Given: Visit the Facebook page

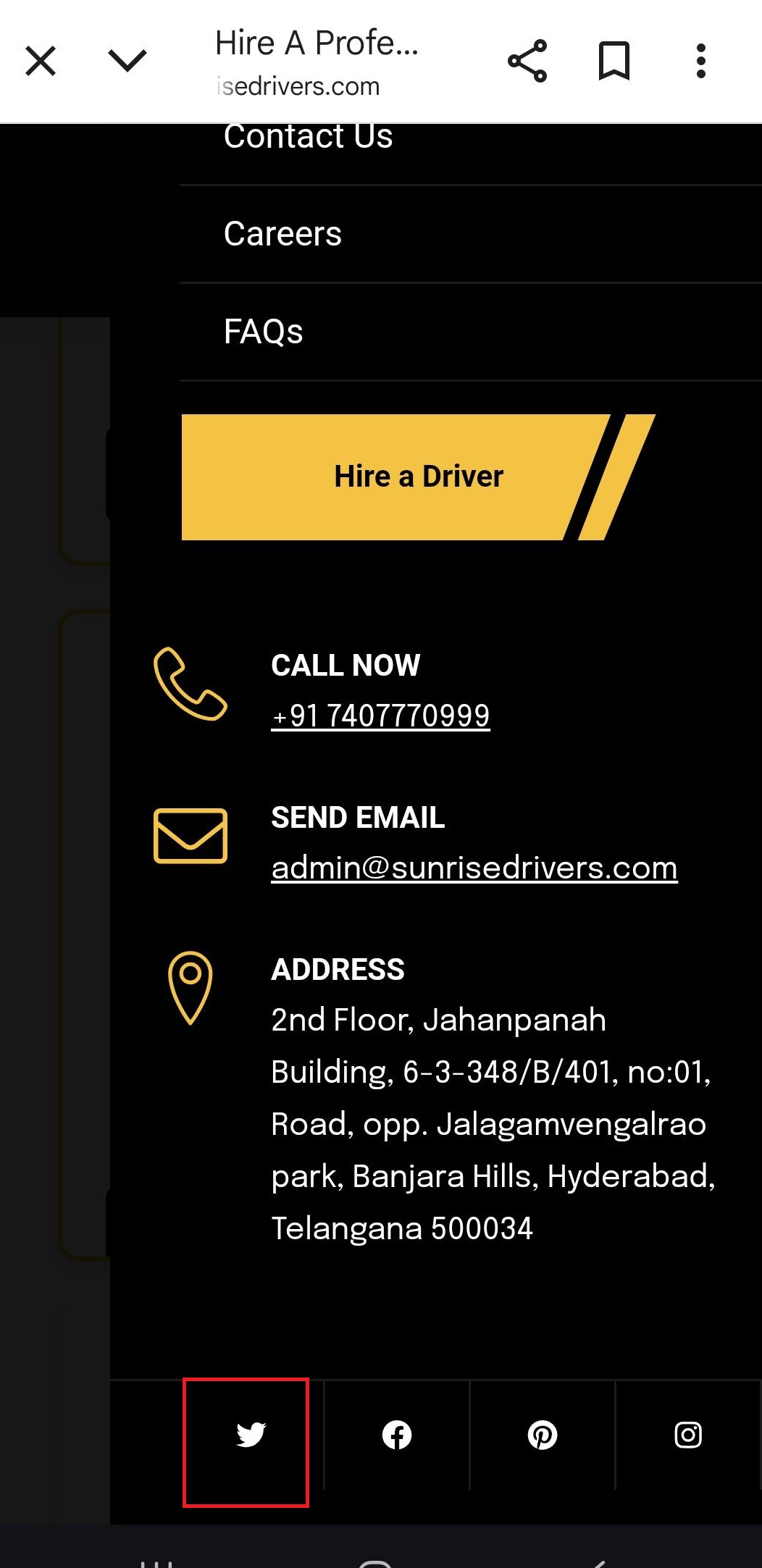Looking at the screenshot, I should click(x=397, y=1435).
